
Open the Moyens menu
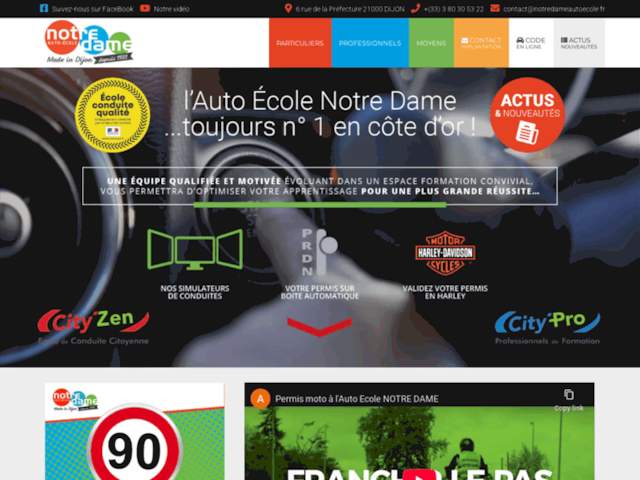[x=431, y=43]
